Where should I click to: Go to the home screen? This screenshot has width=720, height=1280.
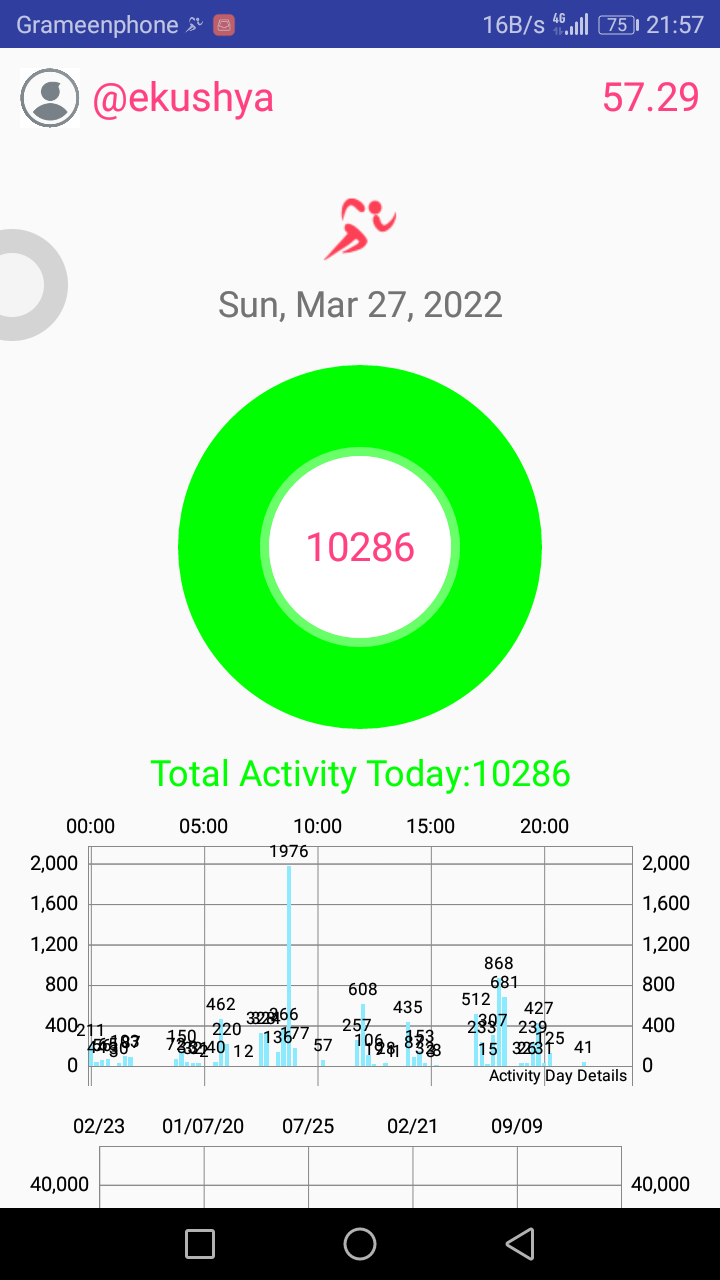click(x=360, y=1243)
